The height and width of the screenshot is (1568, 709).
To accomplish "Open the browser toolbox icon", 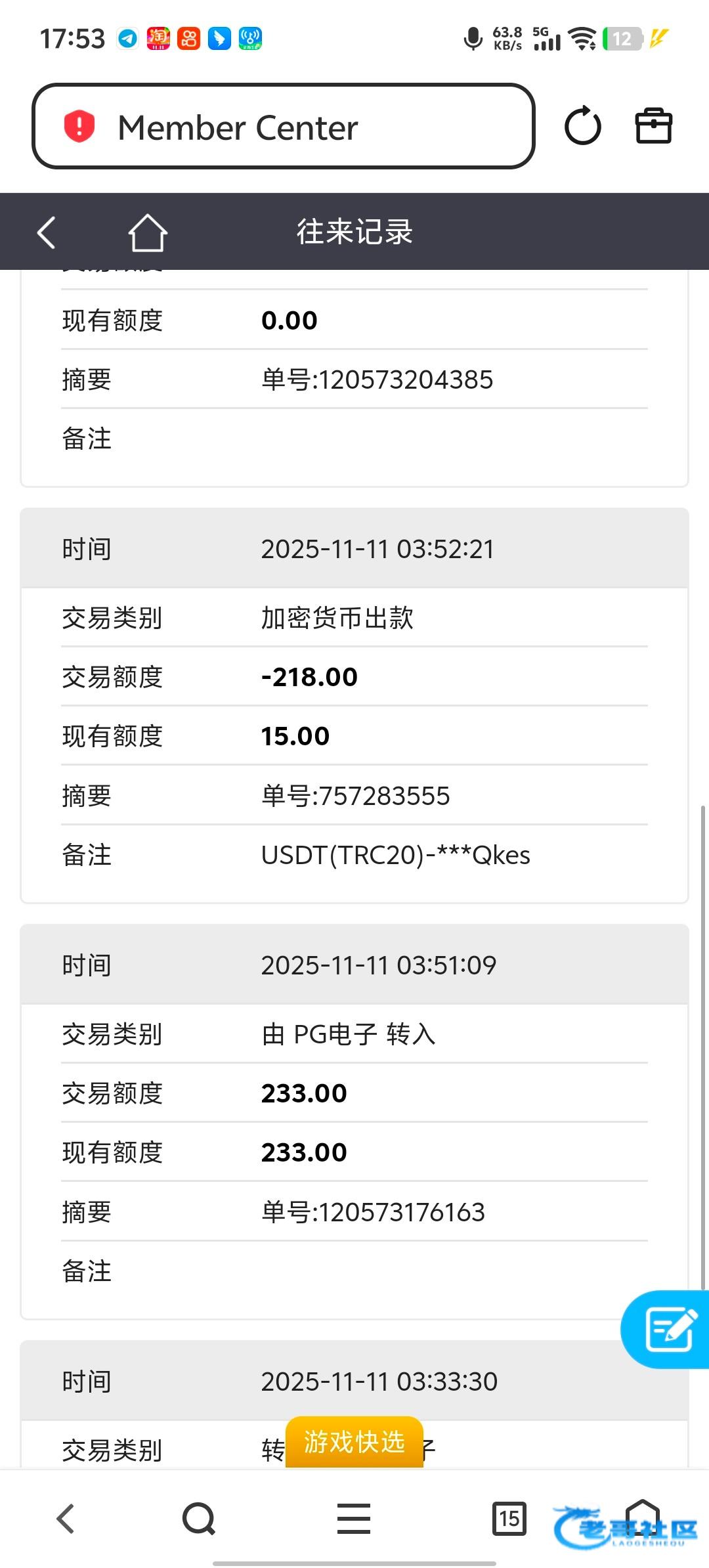I will pos(653,126).
